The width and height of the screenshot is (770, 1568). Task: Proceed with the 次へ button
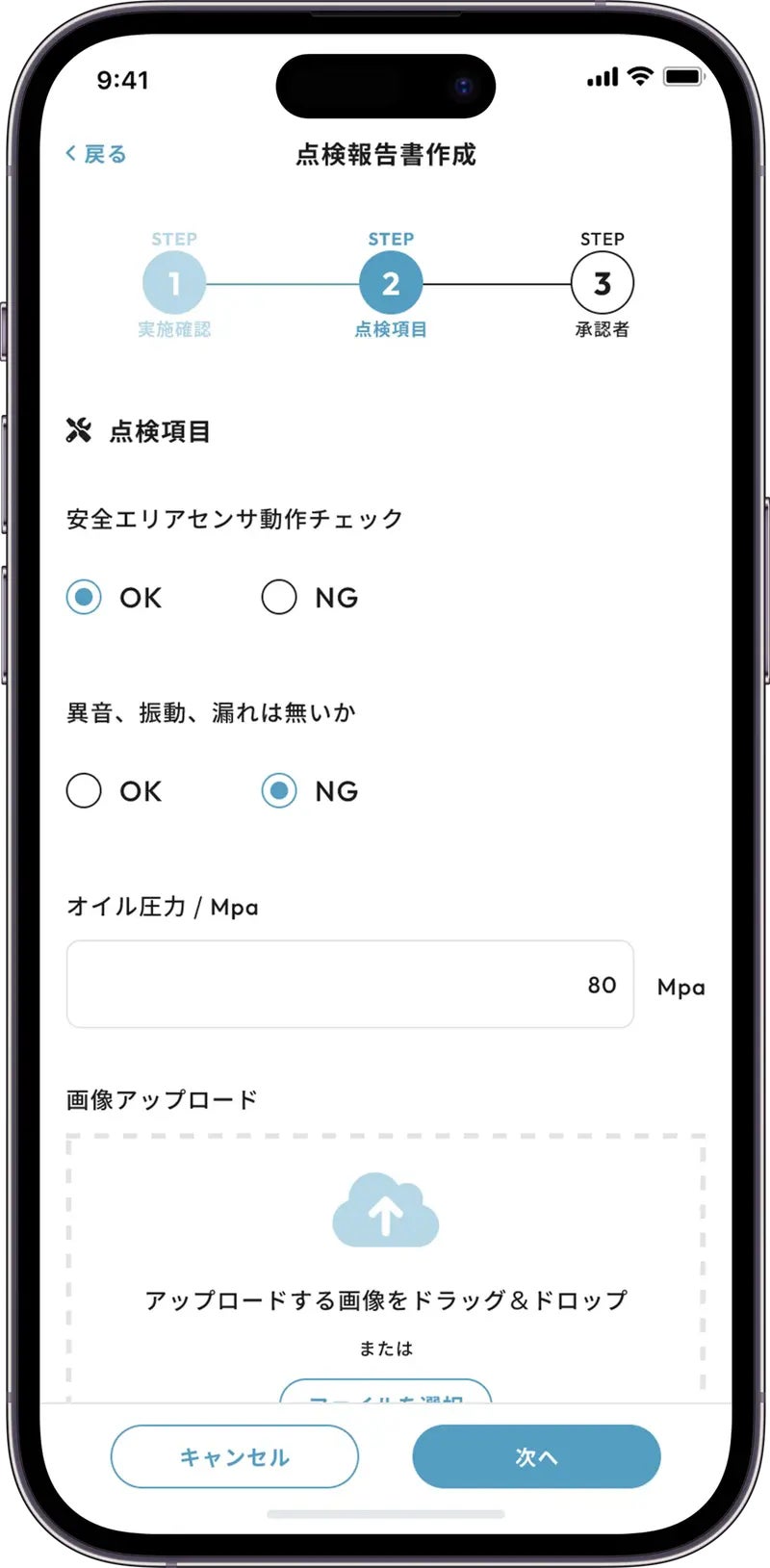536,1456
